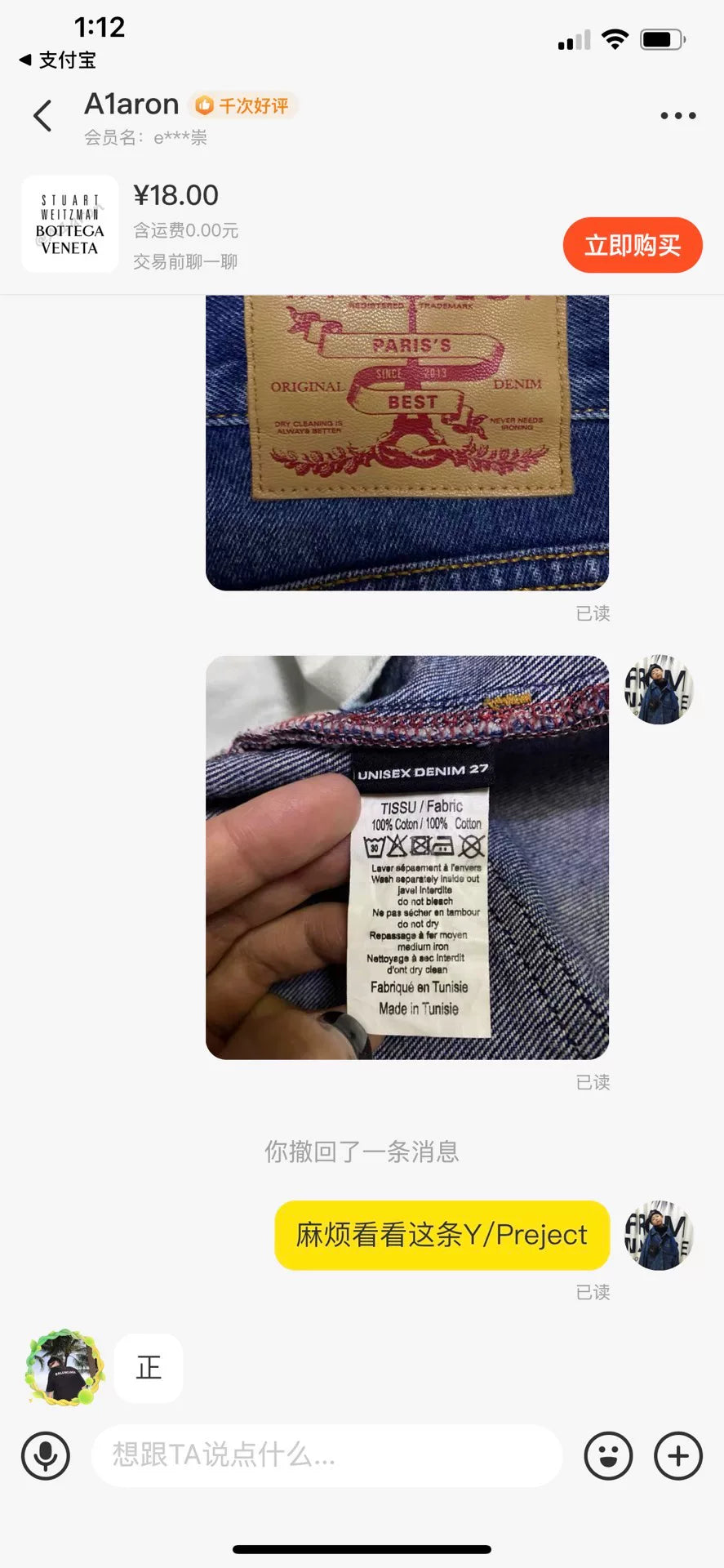Open the emoji picker
This screenshot has height=1568, width=724.
pos(608,1455)
